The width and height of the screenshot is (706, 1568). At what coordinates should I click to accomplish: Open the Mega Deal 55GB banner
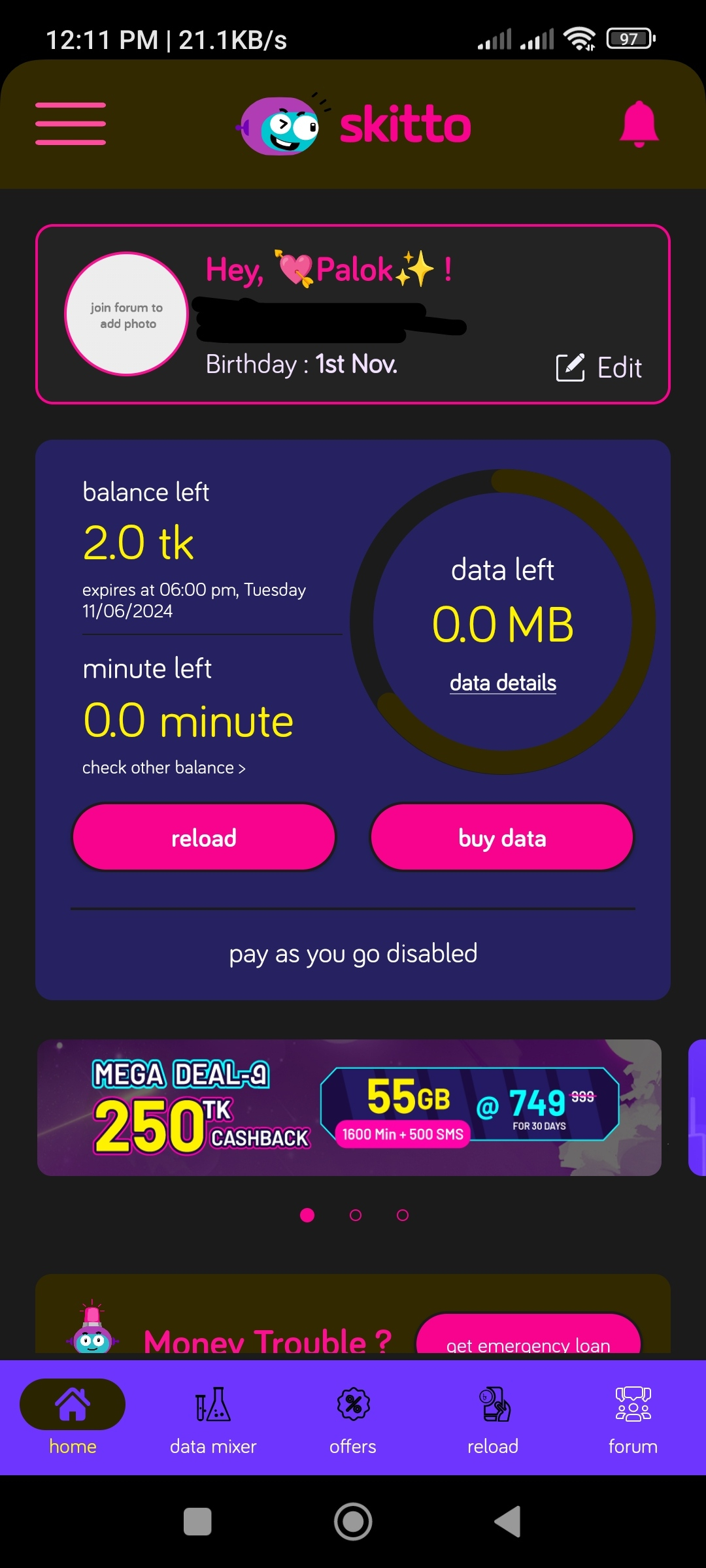coord(349,1107)
